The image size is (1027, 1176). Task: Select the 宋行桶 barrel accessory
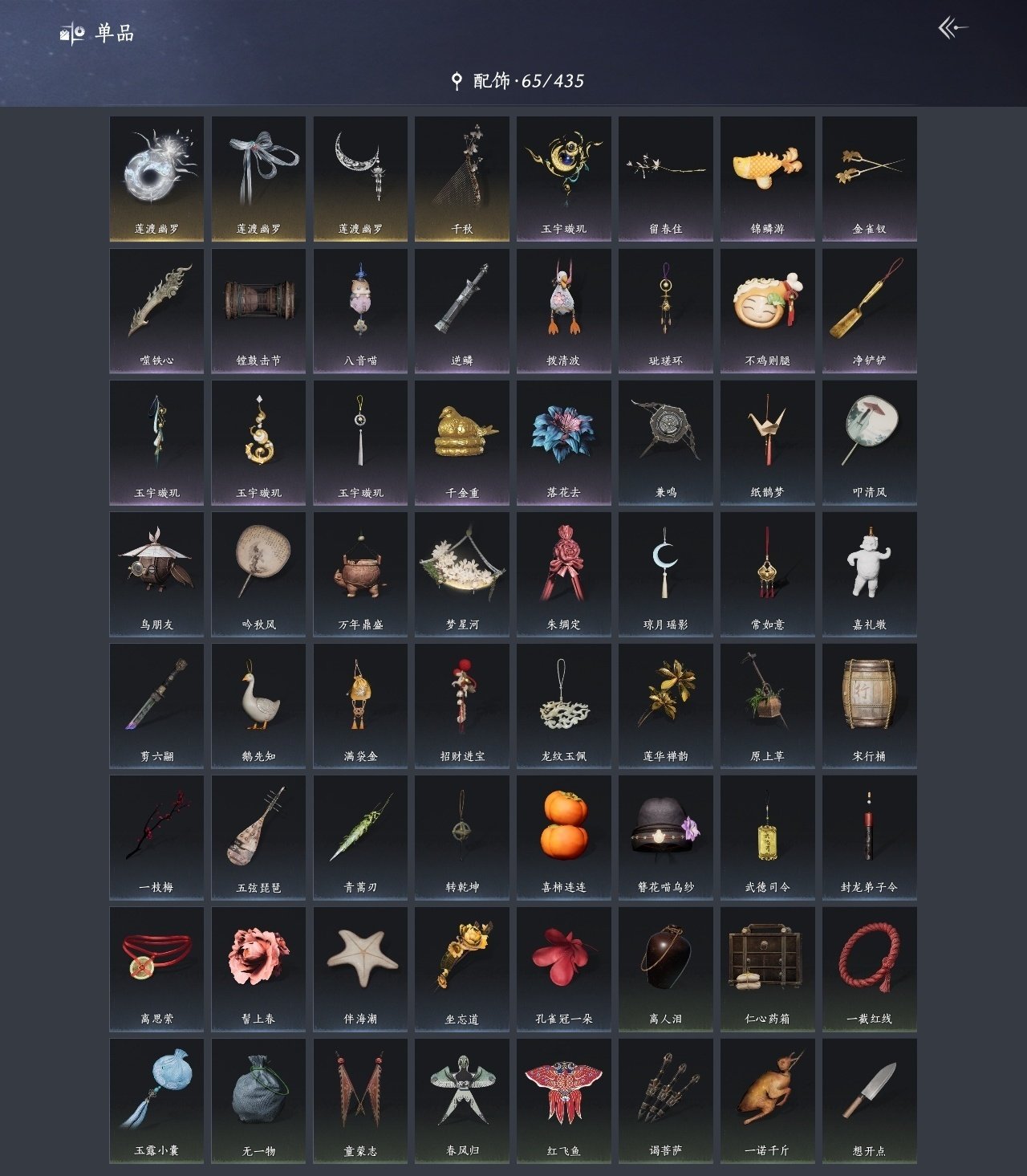point(869,705)
